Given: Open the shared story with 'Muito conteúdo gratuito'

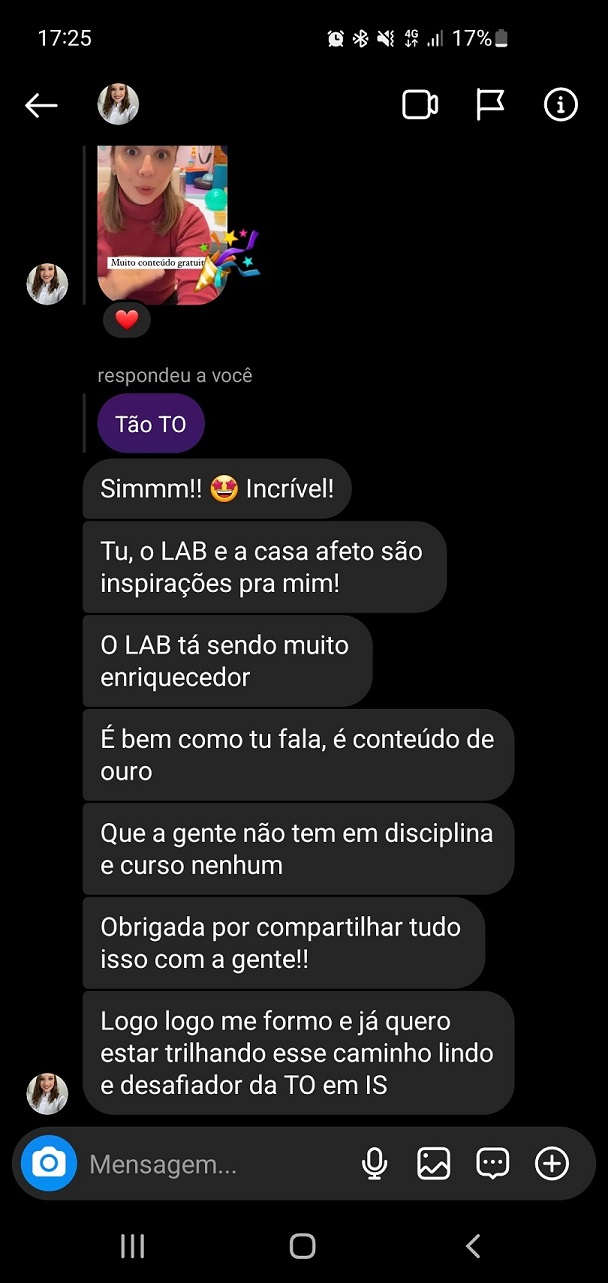Looking at the screenshot, I should click(162, 224).
